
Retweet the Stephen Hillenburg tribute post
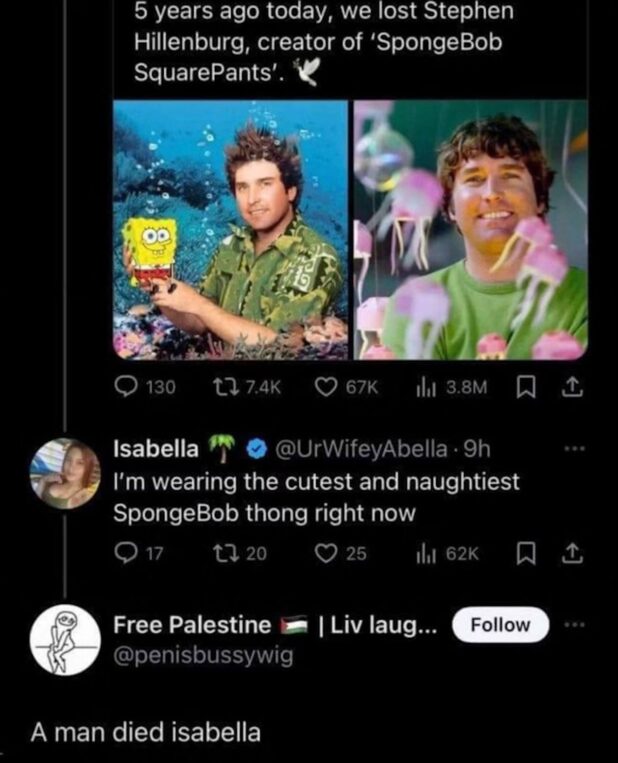click(x=228, y=387)
